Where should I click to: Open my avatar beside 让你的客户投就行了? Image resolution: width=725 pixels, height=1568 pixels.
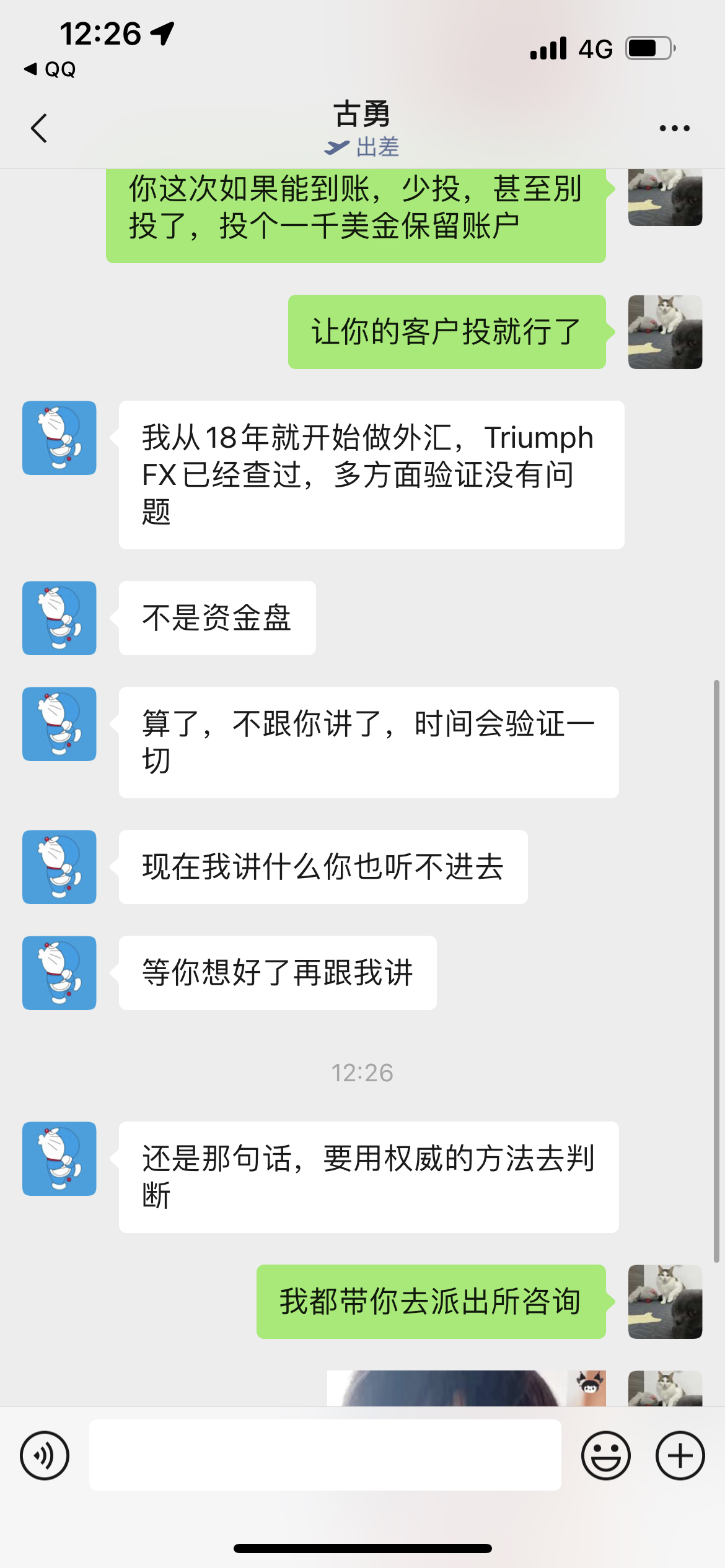click(666, 332)
